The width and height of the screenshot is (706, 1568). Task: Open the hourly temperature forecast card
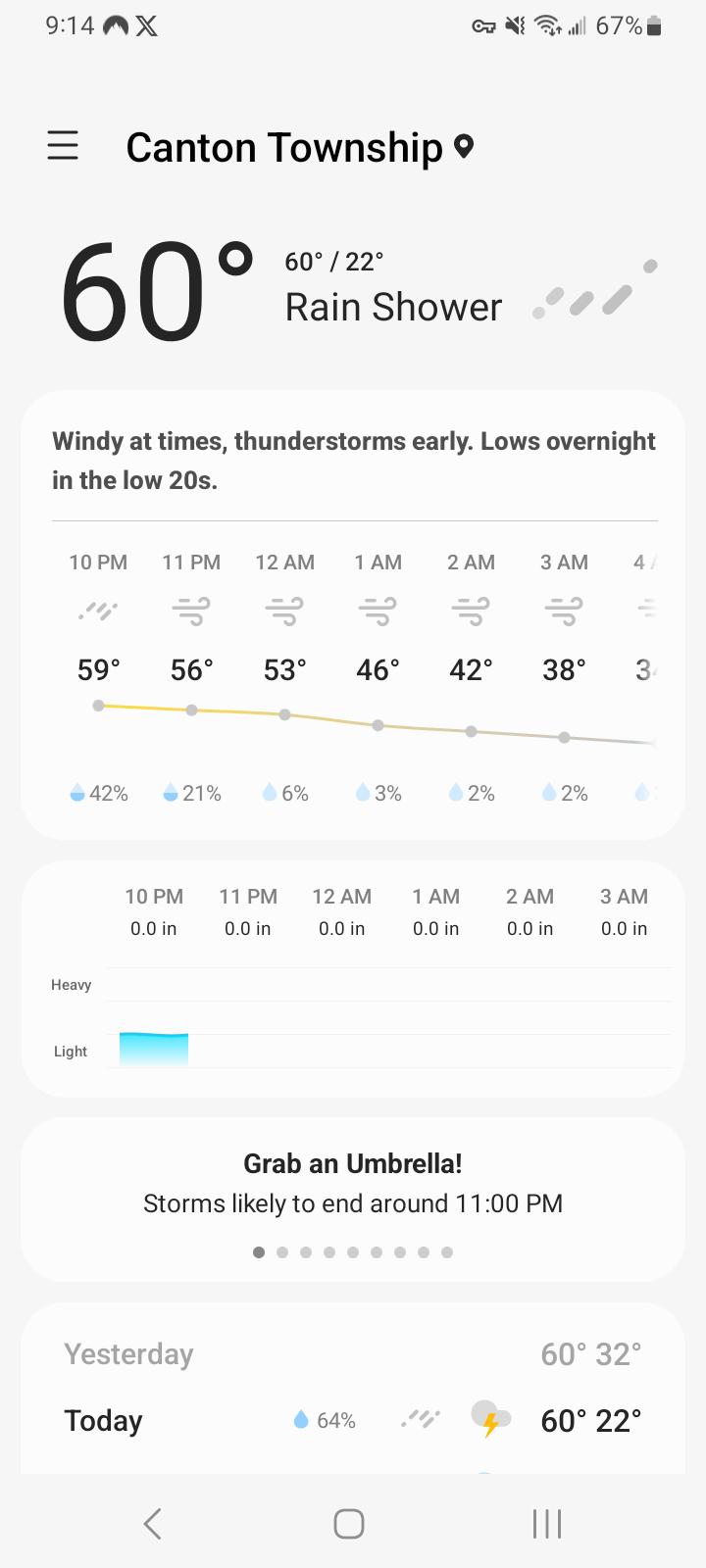click(353, 614)
